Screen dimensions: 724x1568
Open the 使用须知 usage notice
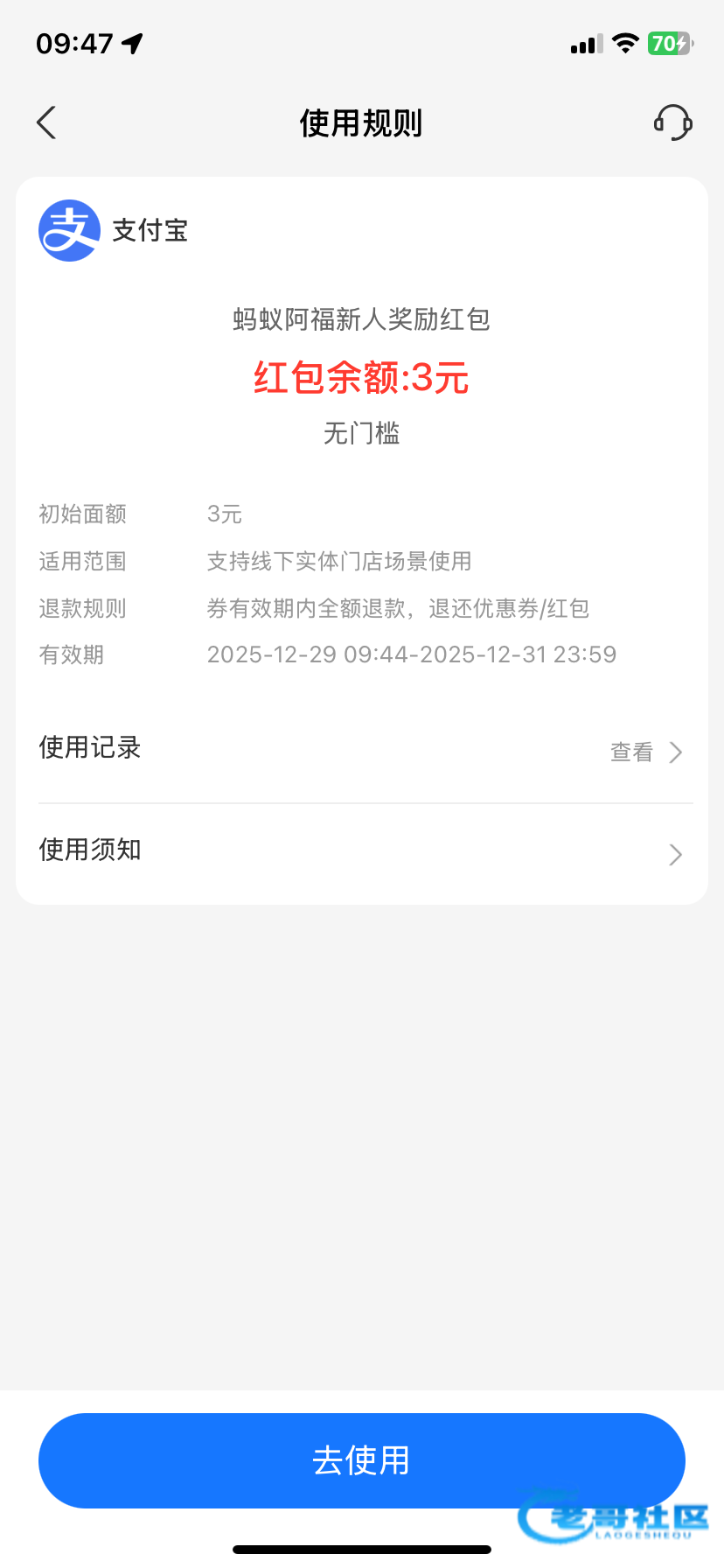pos(362,852)
